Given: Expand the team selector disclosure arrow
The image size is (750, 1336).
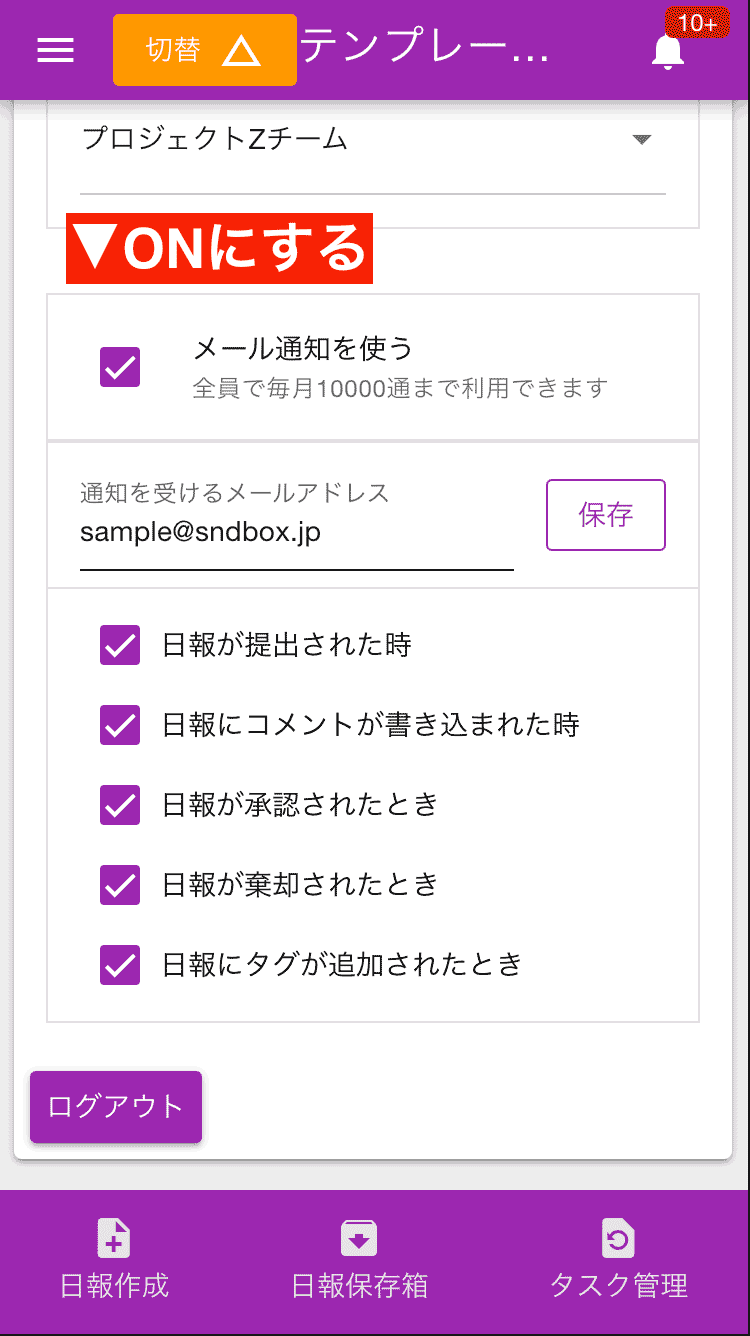Looking at the screenshot, I should (x=642, y=140).
